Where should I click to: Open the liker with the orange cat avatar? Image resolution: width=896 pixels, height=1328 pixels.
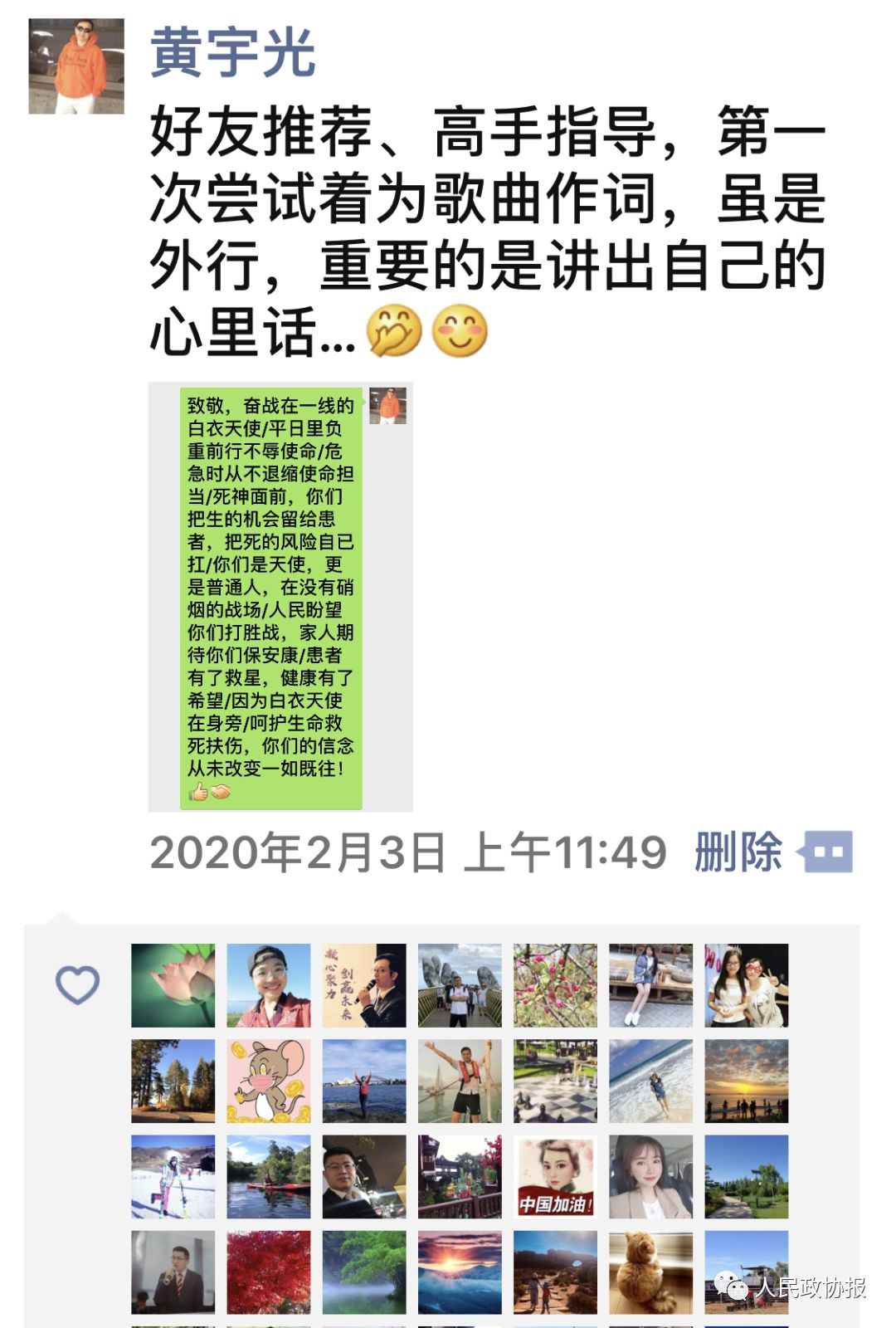(x=650, y=1272)
